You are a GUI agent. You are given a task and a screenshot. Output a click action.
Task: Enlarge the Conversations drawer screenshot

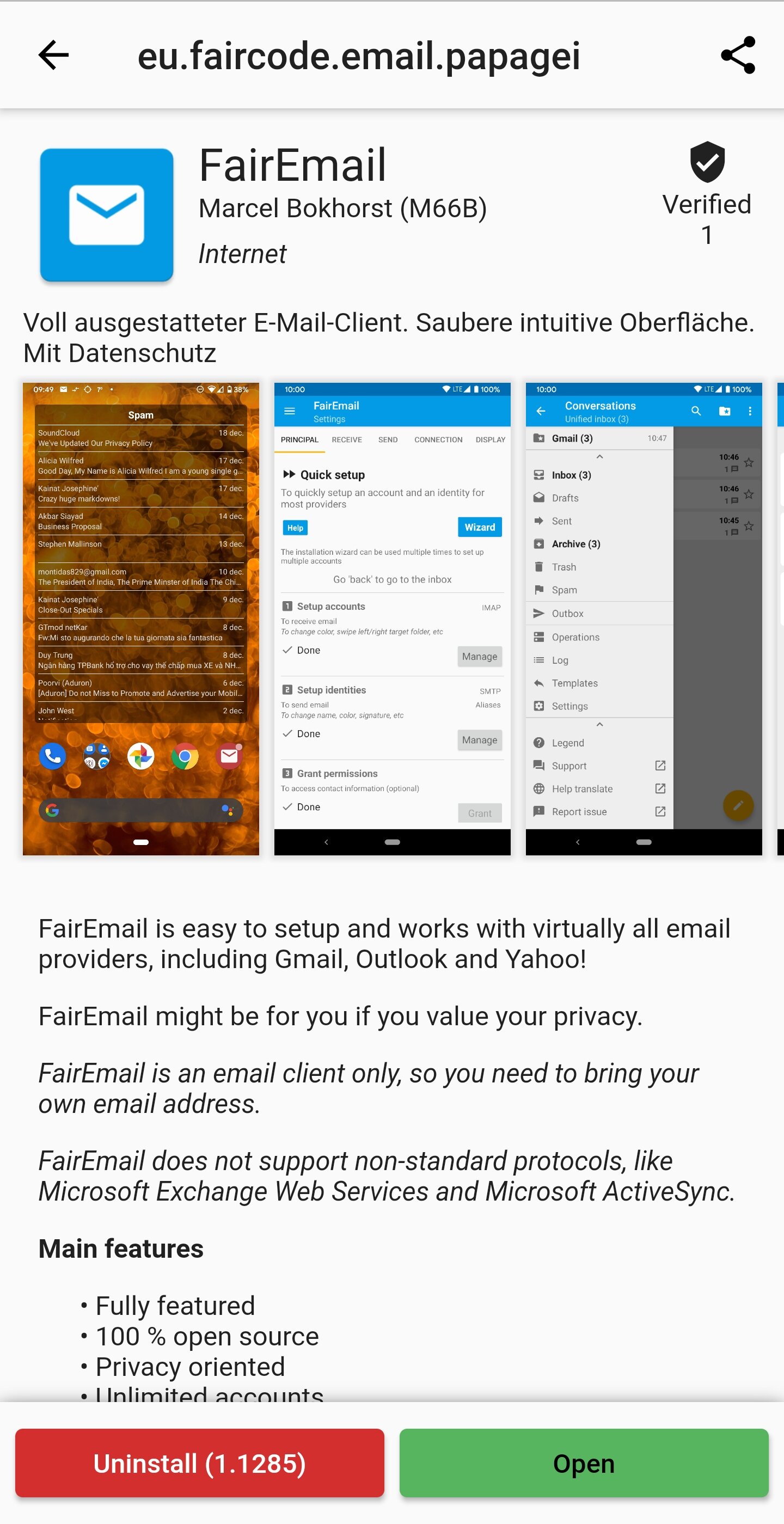(x=643, y=618)
